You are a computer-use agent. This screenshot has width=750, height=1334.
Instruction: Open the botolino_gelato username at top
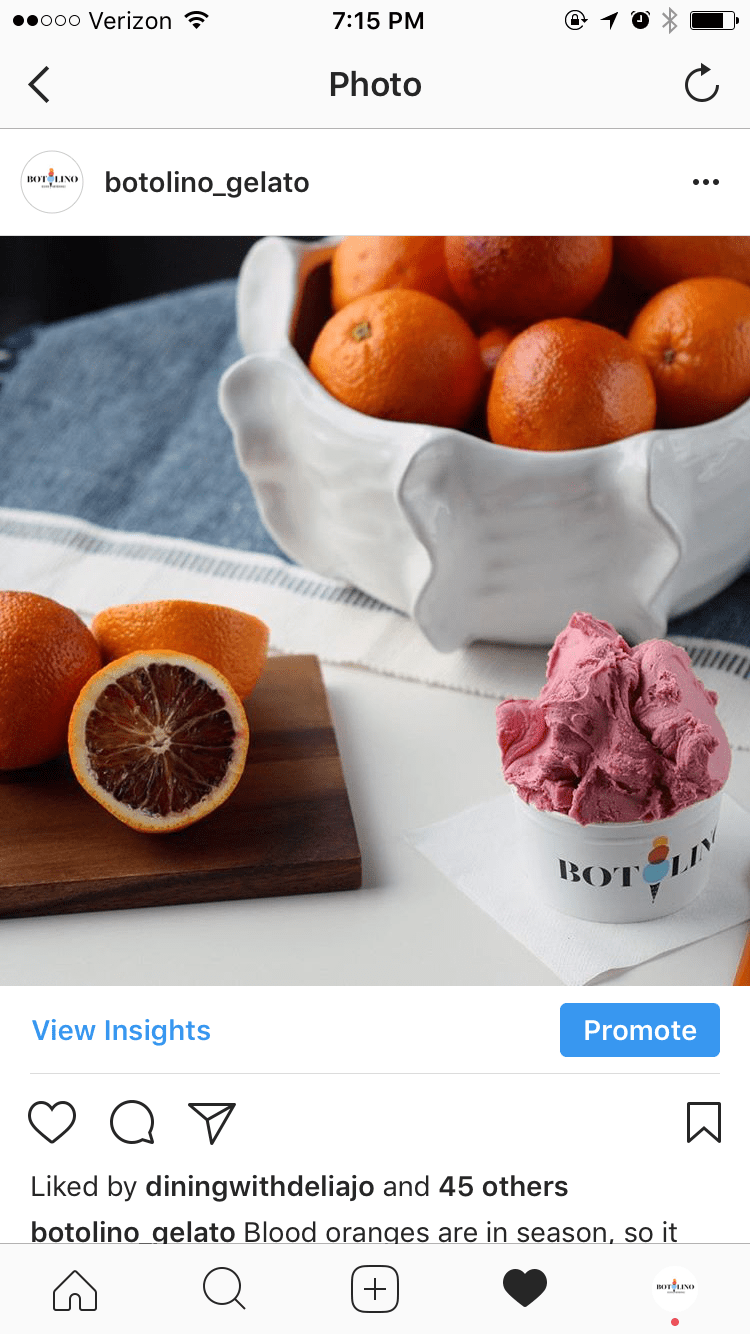(207, 183)
